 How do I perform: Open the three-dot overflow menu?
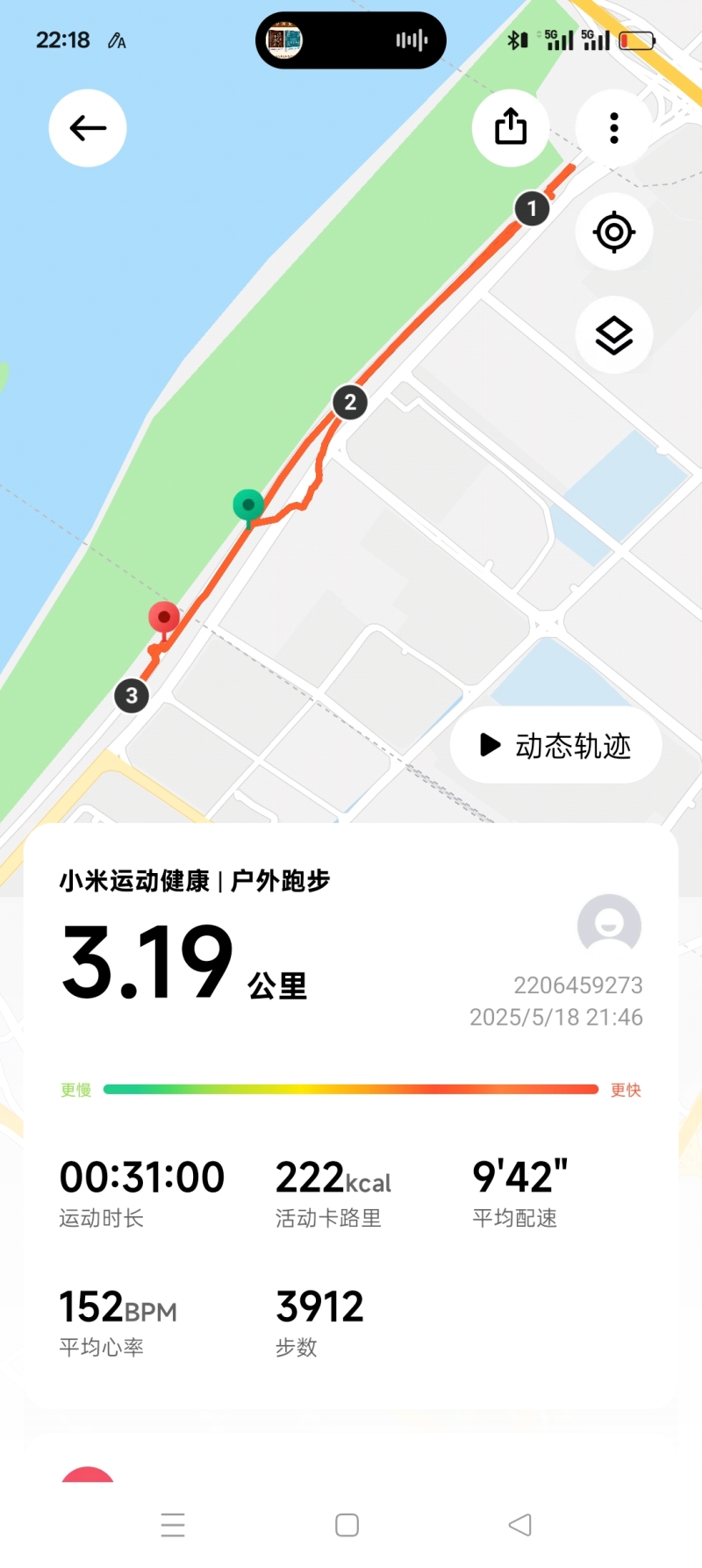(x=614, y=128)
